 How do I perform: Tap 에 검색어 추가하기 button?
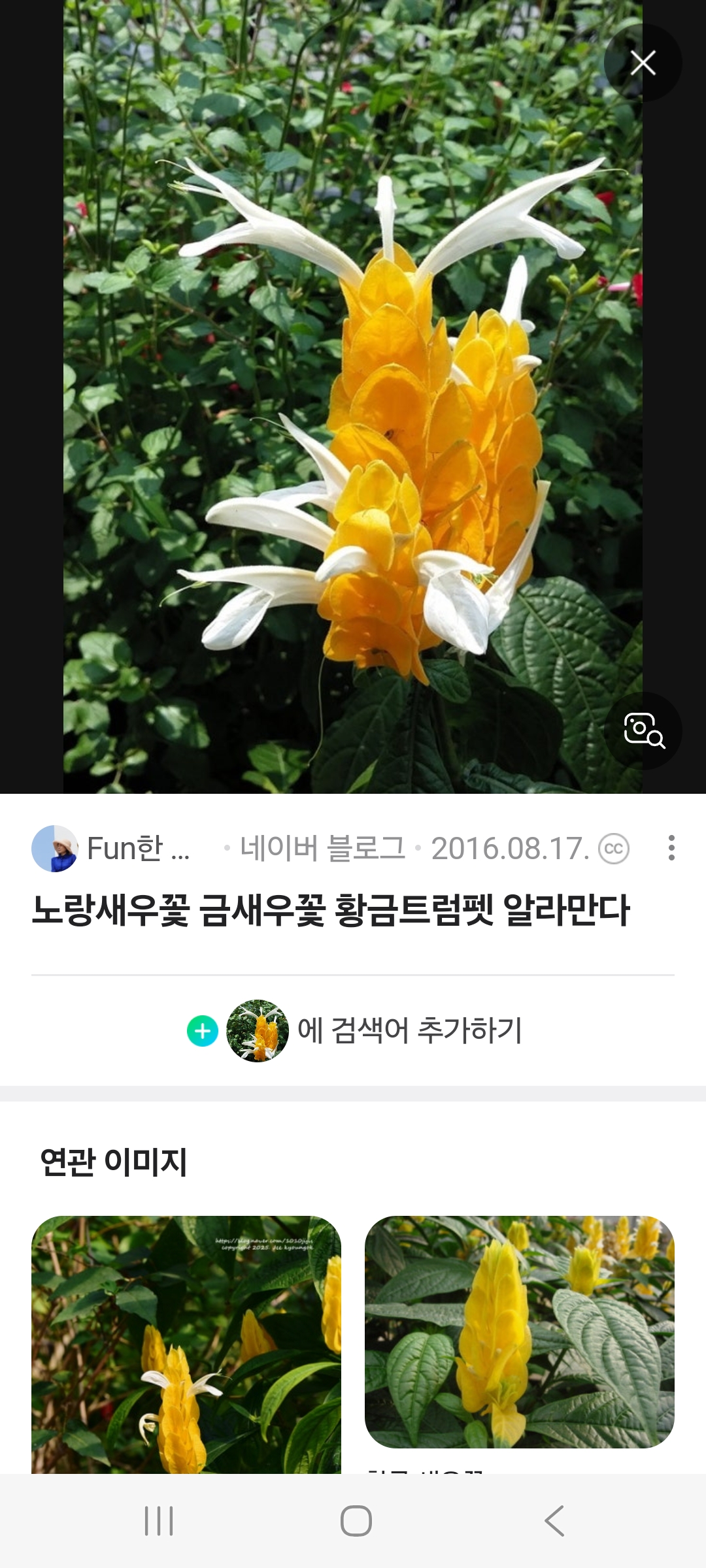click(x=354, y=1031)
